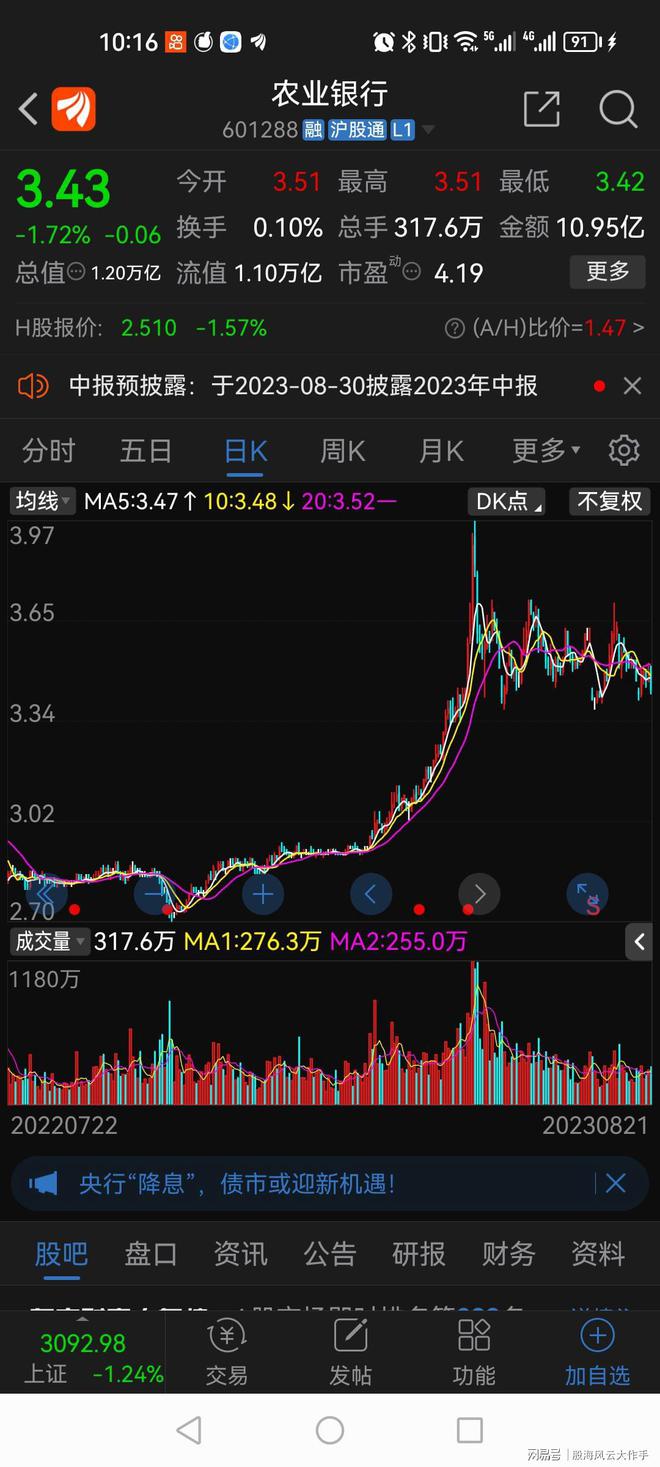Screen dimensions: 660x1467
Task: Tap the system home button
Action: coord(330,1430)
